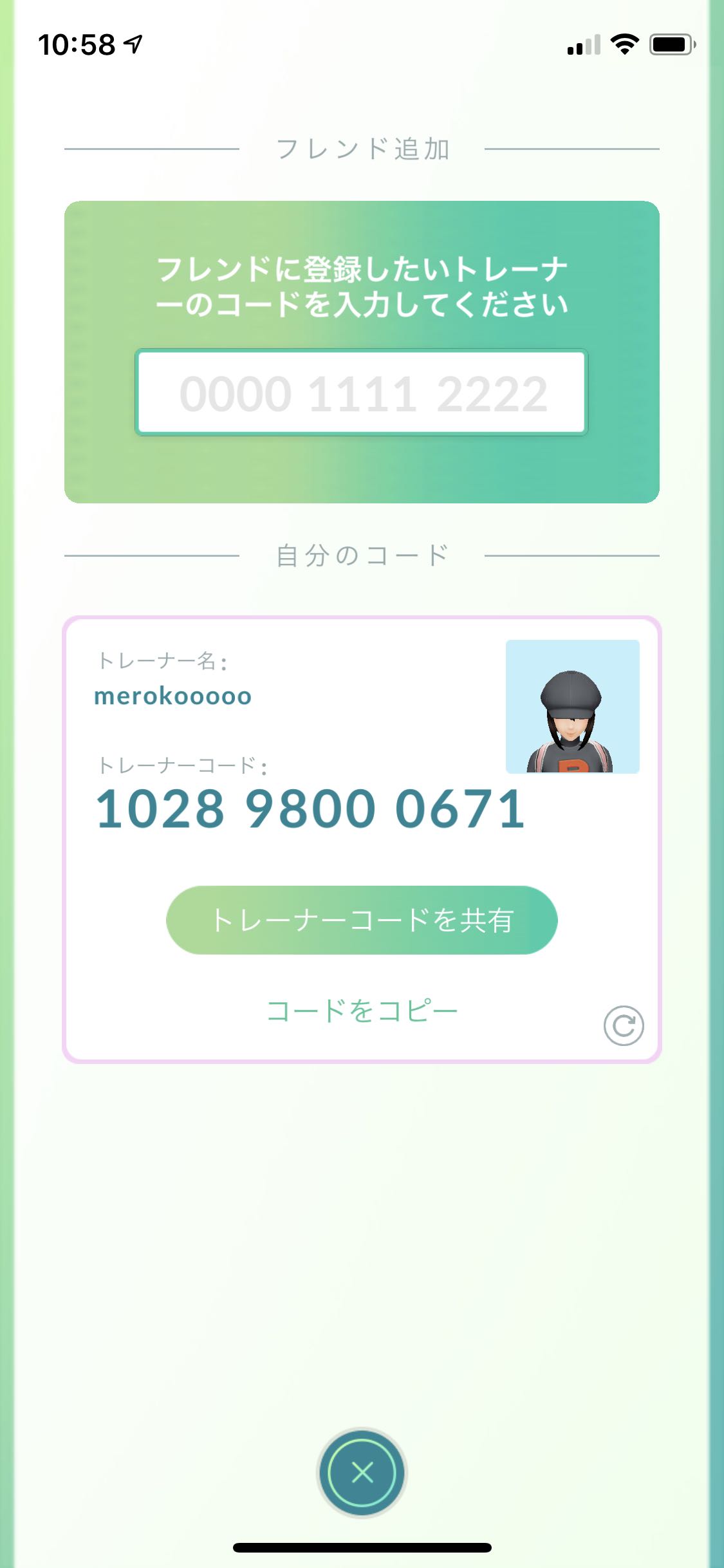Viewport: 724px width, 1568px height.
Task: Share trainer code with the green button
Action: 361,920
